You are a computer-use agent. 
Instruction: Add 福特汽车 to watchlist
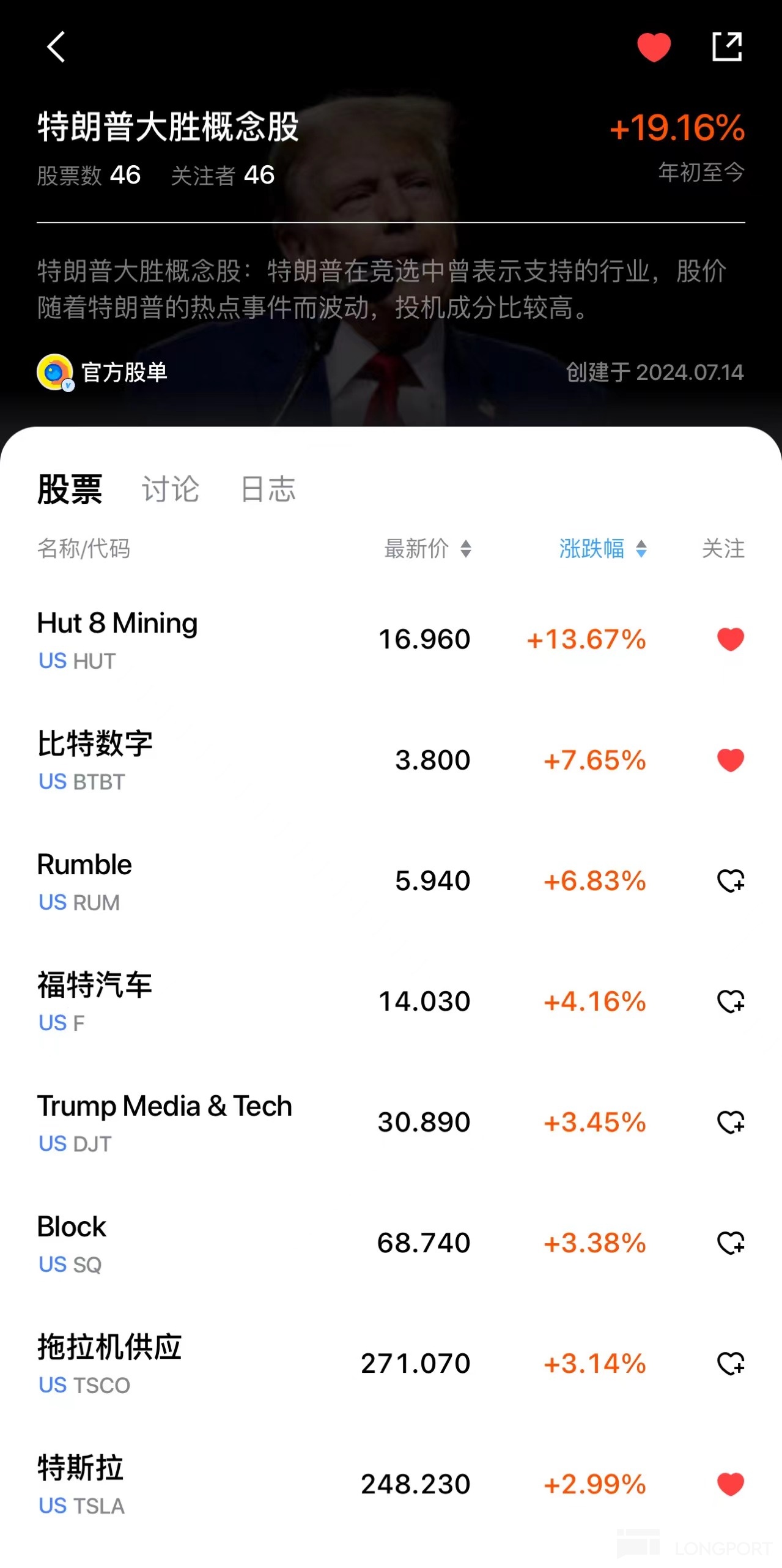730,1001
